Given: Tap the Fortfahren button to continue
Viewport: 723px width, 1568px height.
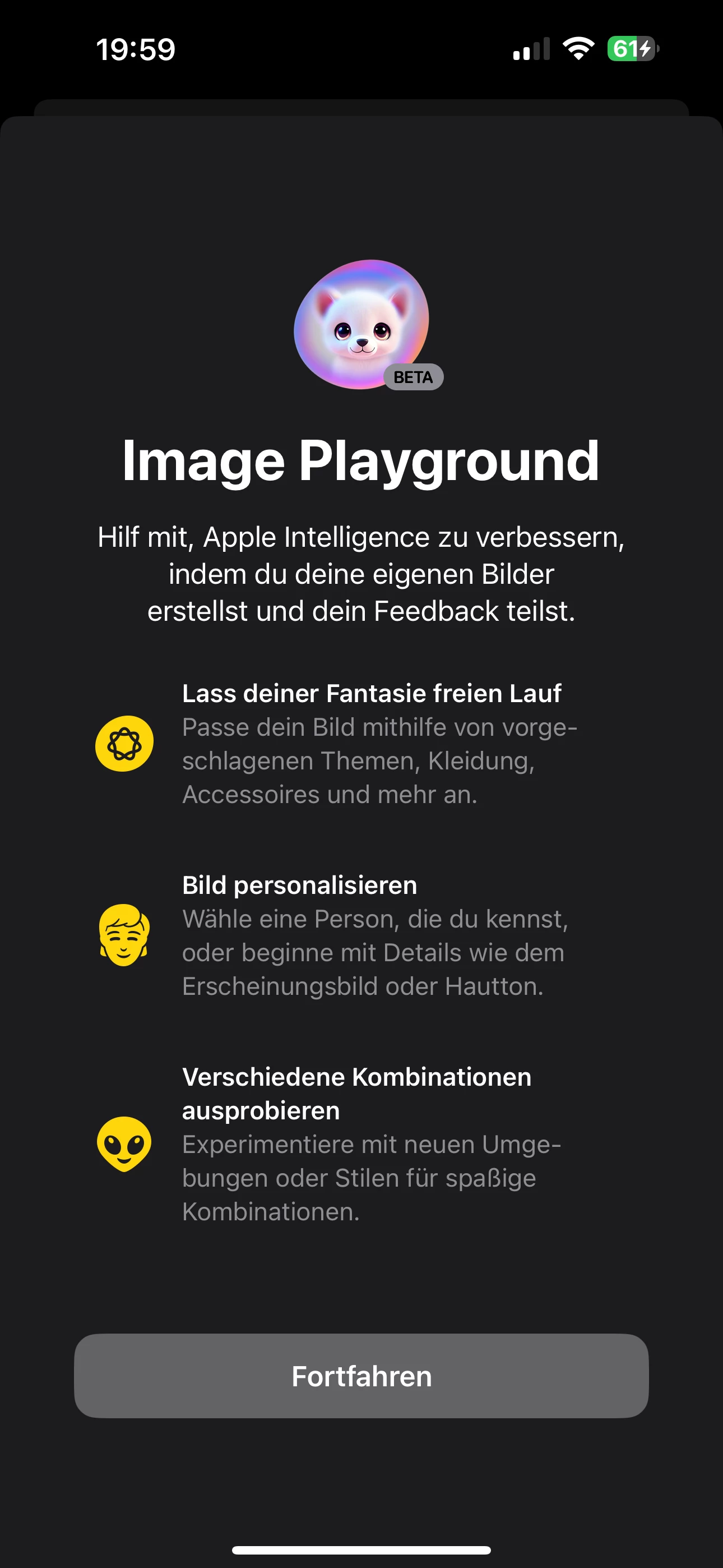Looking at the screenshot, I should pos(361,1376).
